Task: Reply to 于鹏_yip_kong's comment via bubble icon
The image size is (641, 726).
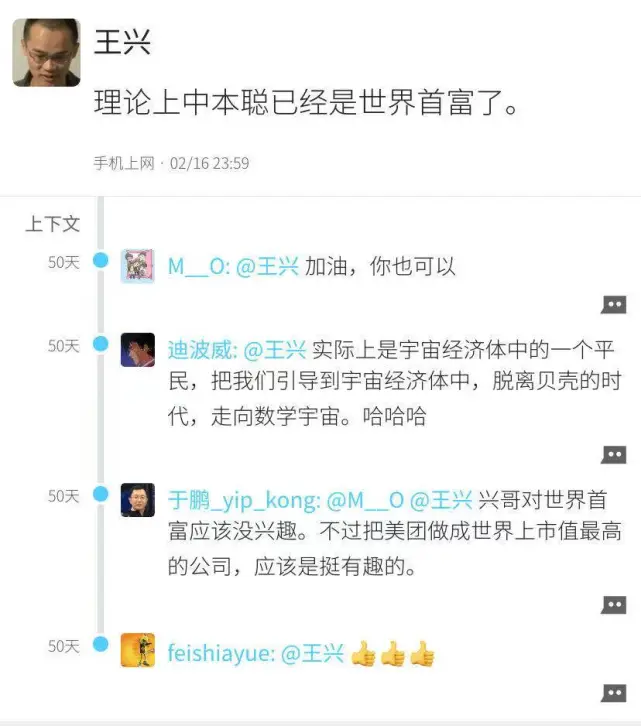Action: click(613, 604)
